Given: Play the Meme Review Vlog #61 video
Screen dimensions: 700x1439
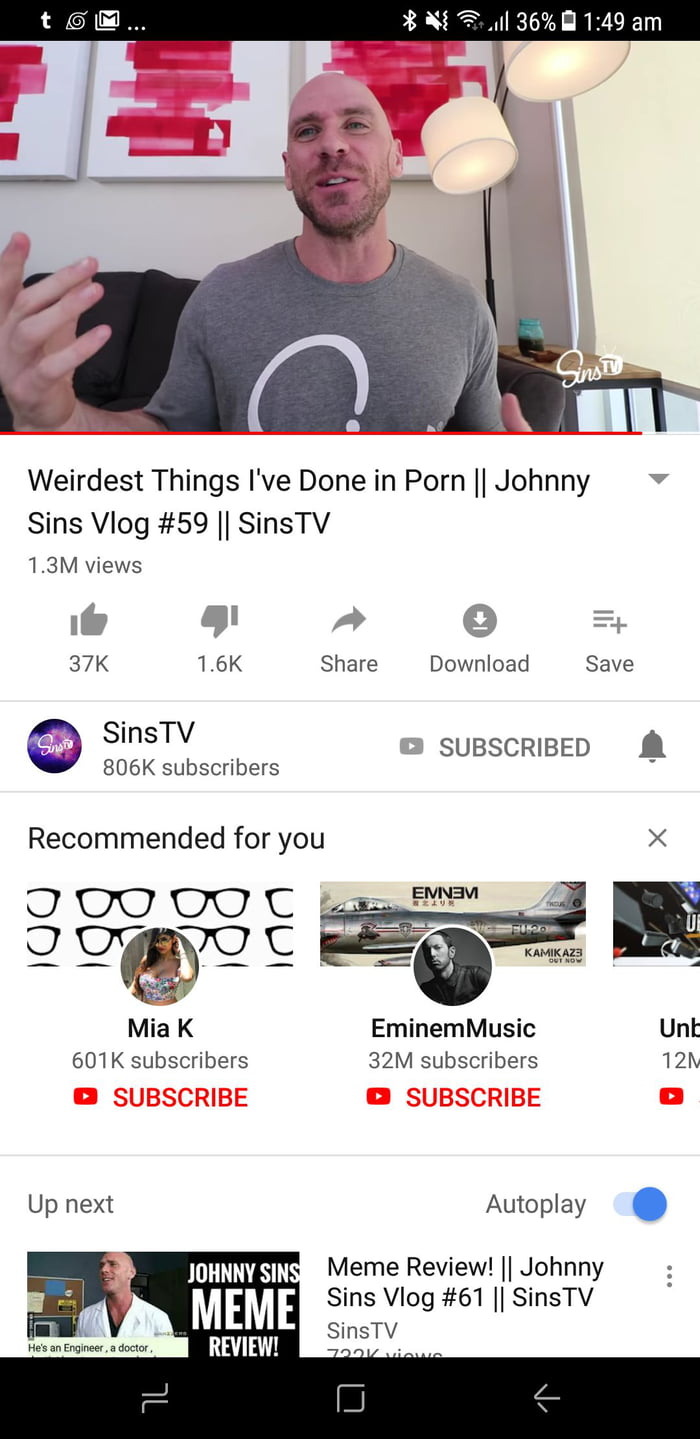Looking at the screenshot, I should [x=163, y=1303].
